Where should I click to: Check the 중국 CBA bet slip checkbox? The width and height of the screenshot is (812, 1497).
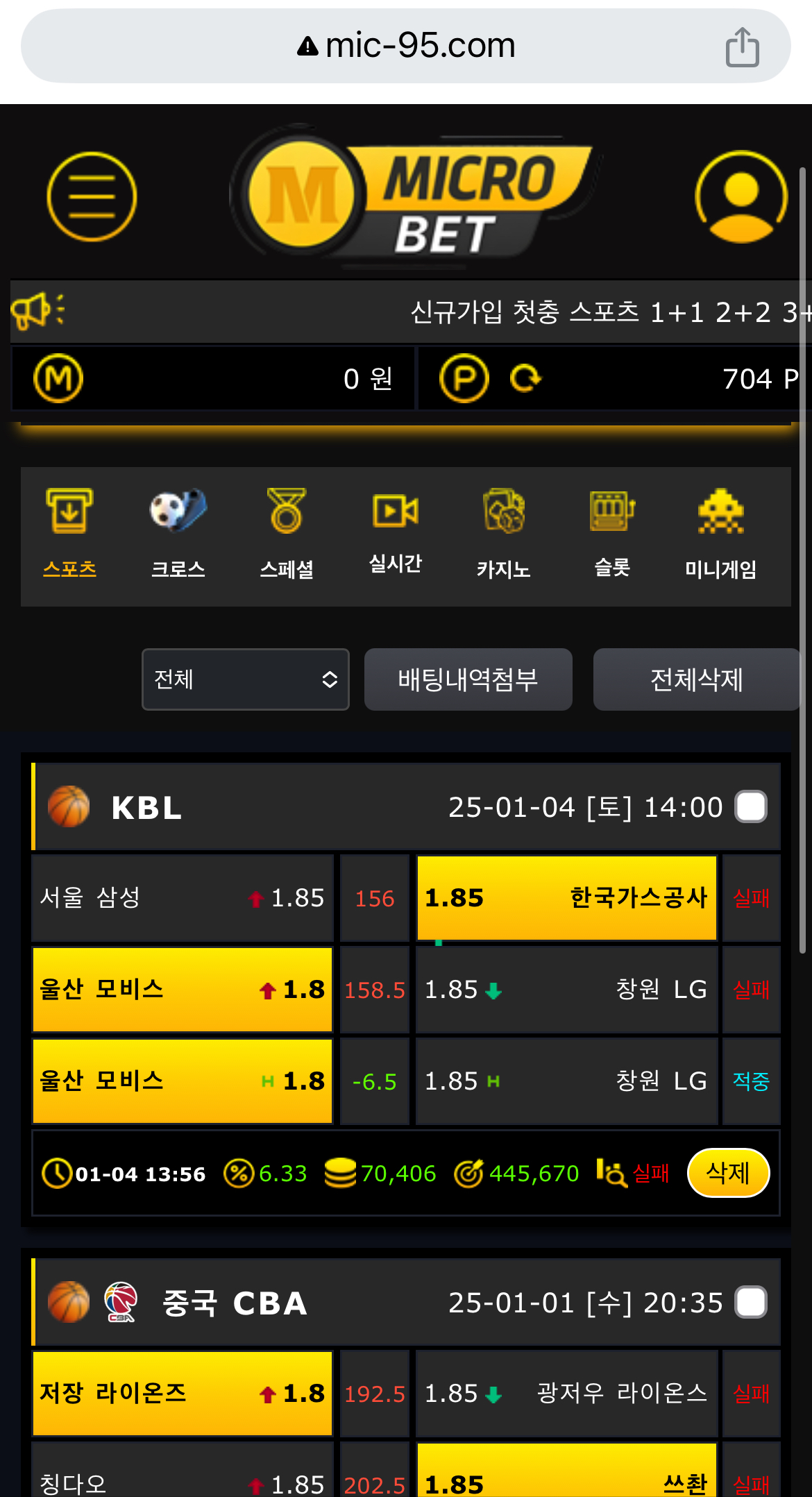tap(751, 1303)
